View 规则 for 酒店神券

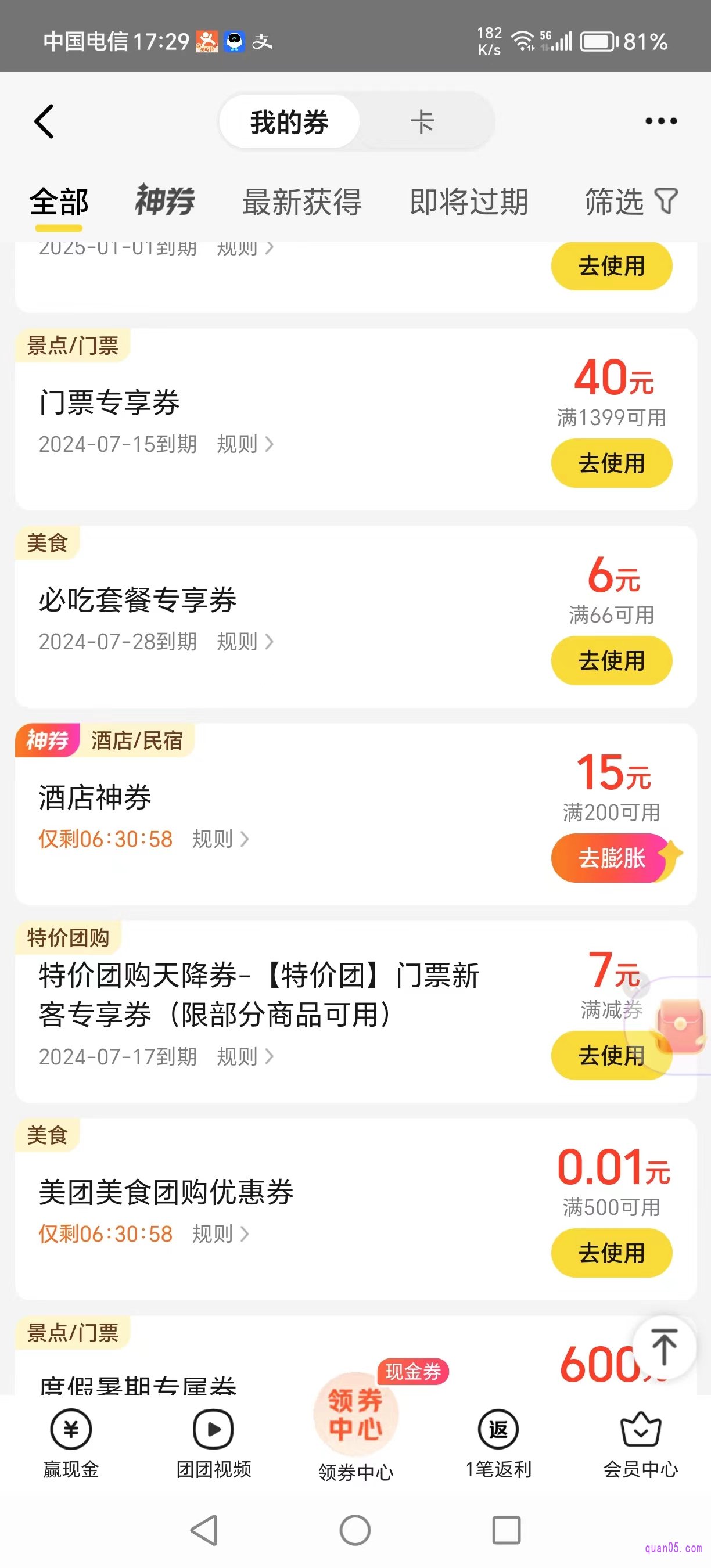(220, 839)
